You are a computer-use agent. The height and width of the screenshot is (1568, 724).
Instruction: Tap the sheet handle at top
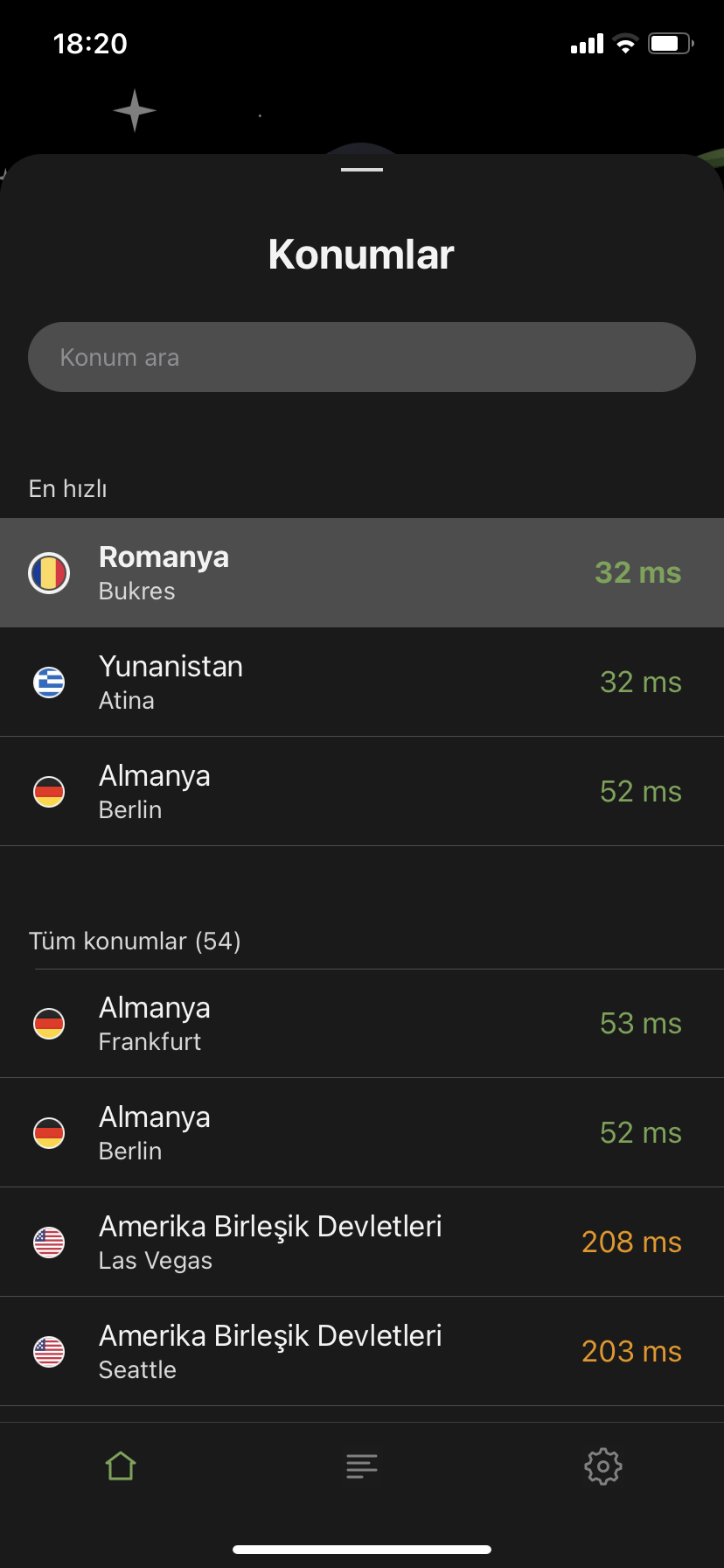(x=362, y=169)
